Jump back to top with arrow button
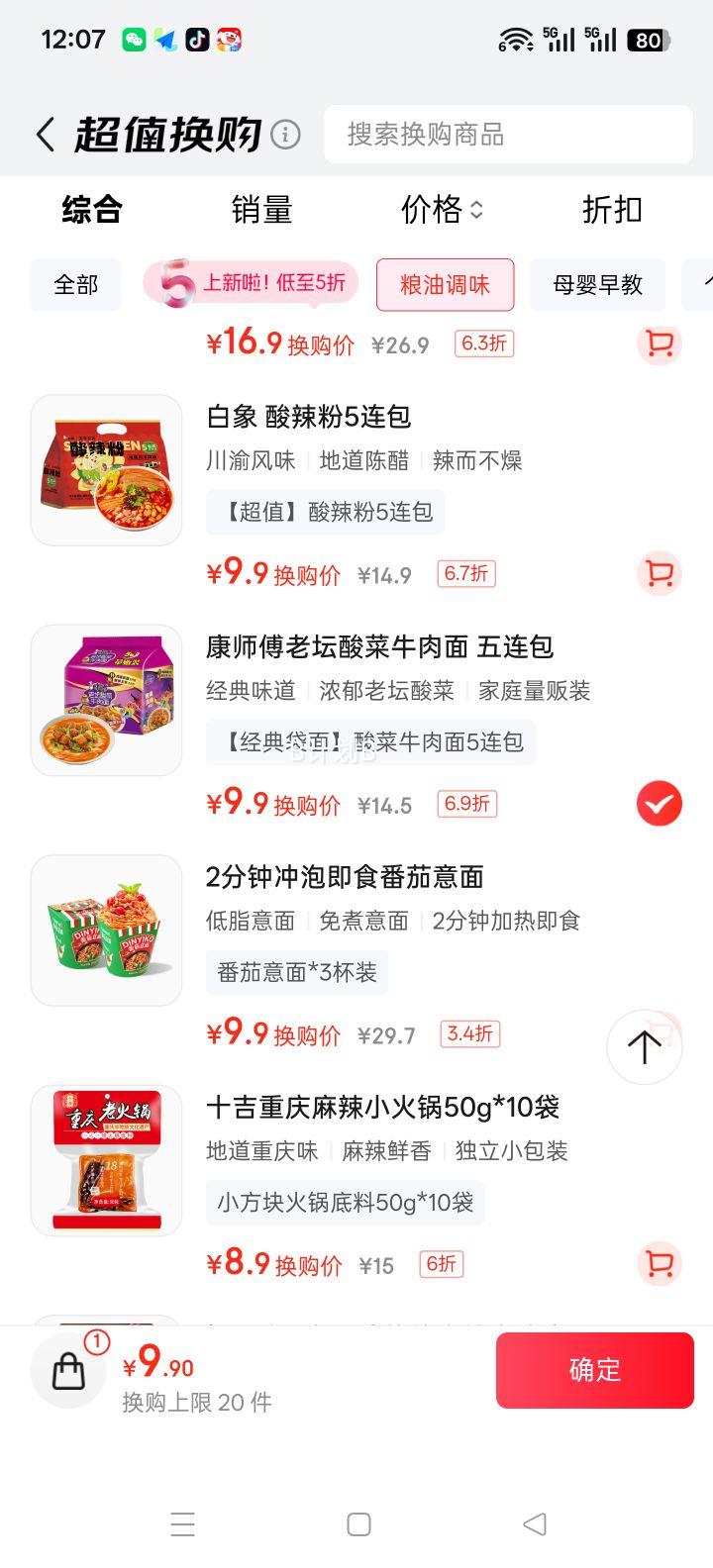713x1568 pixels. pyautogui.click(x=645, y=1046)
